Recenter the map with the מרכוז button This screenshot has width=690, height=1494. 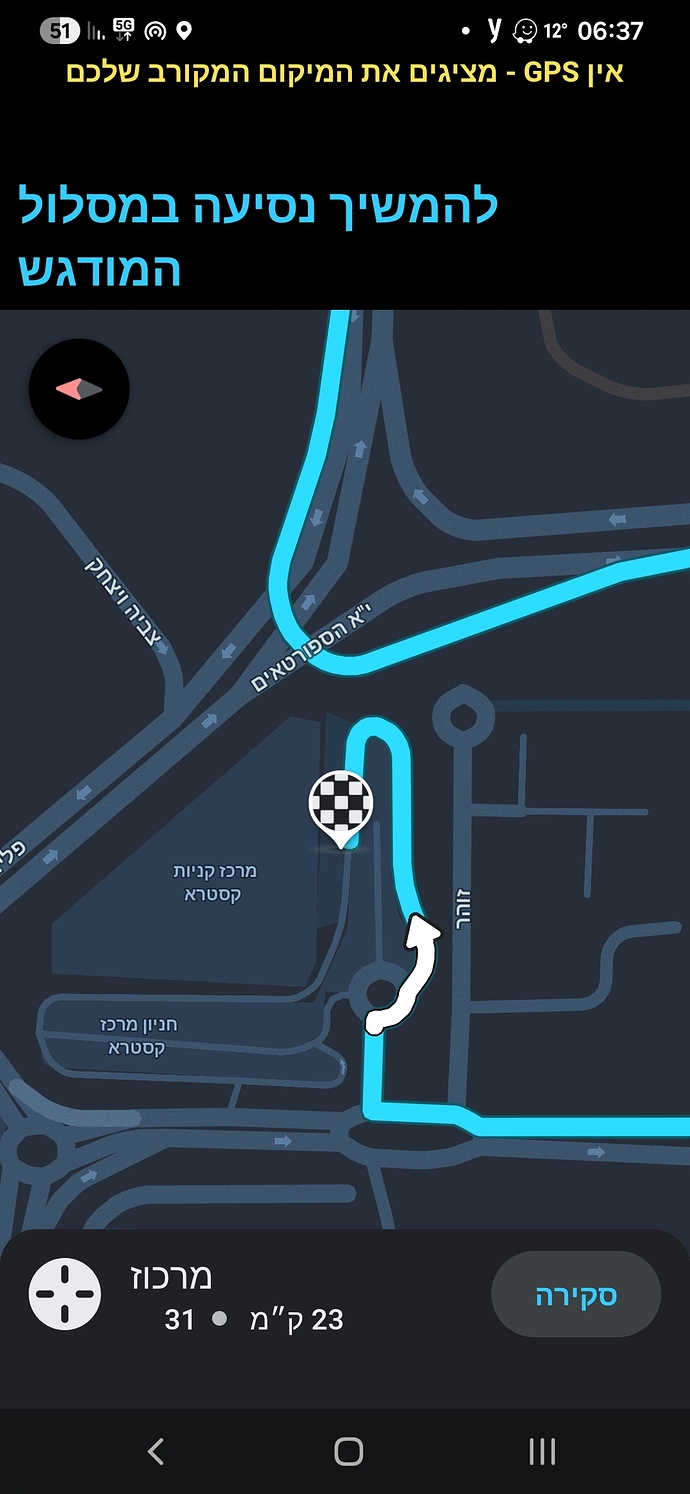[65, 1294]
